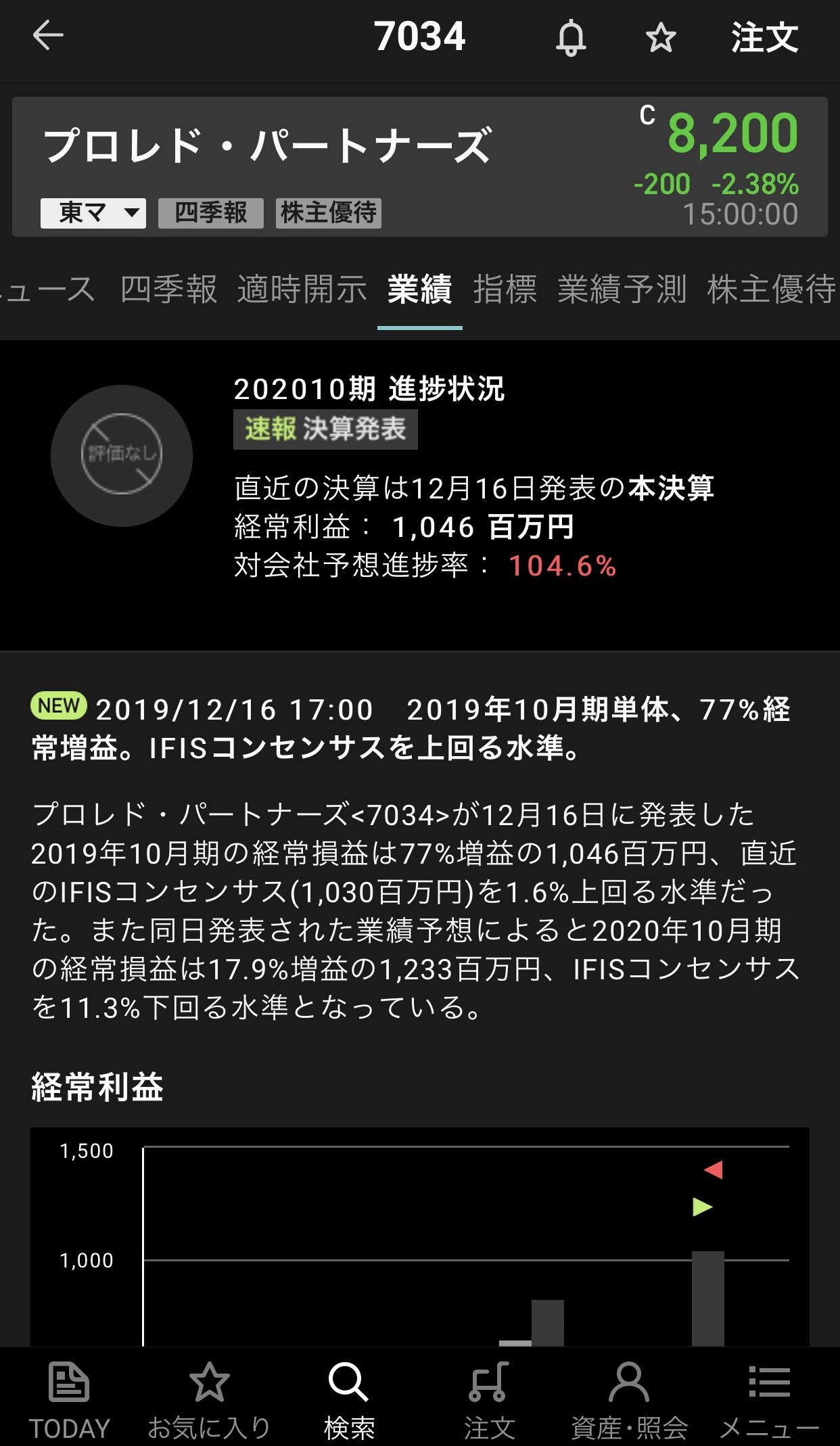Viewport: 840px width, 1446px height.
Task: Switch to the 四季報 top tab
Action: pos(168,289)
